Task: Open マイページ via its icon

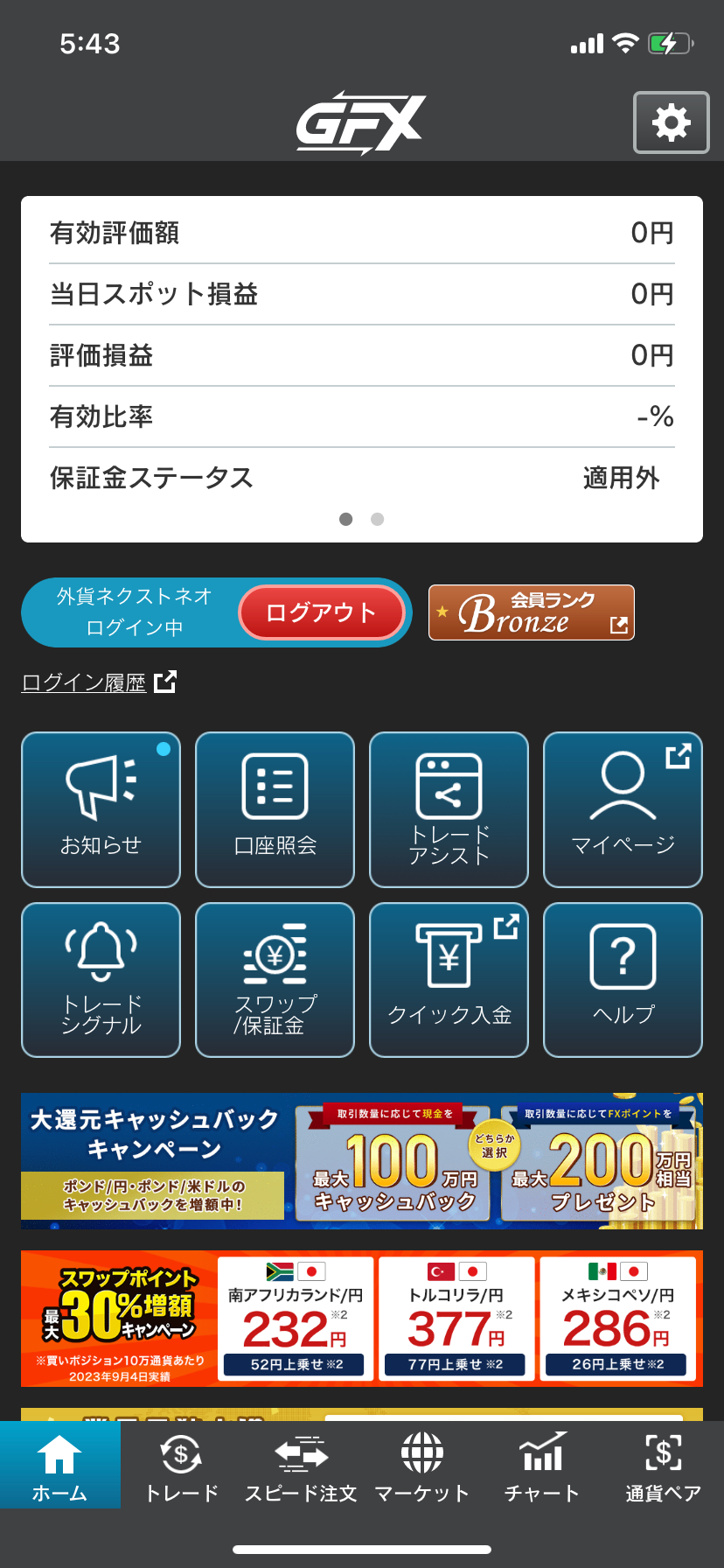Action: coord(622,809)
